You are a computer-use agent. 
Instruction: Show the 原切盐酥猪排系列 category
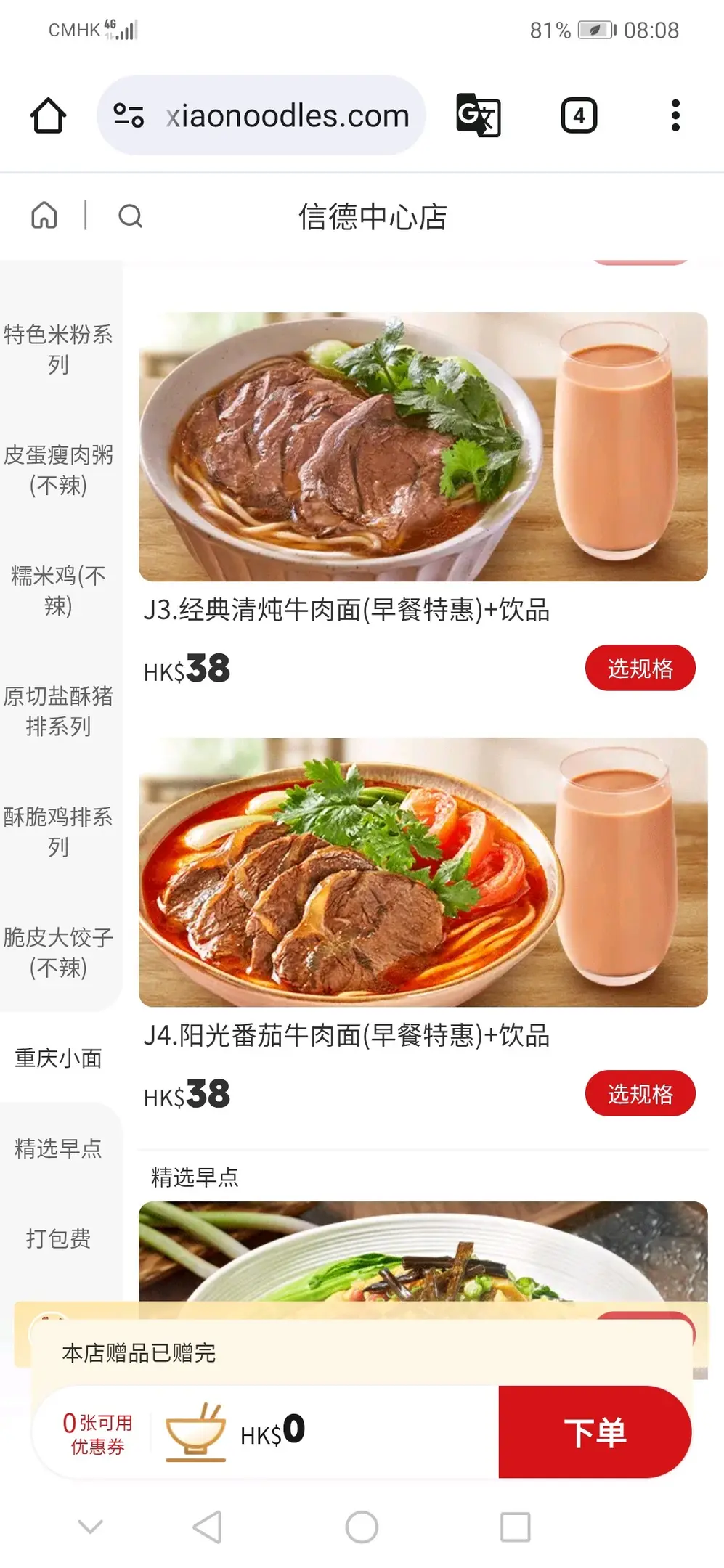point(58,711)
